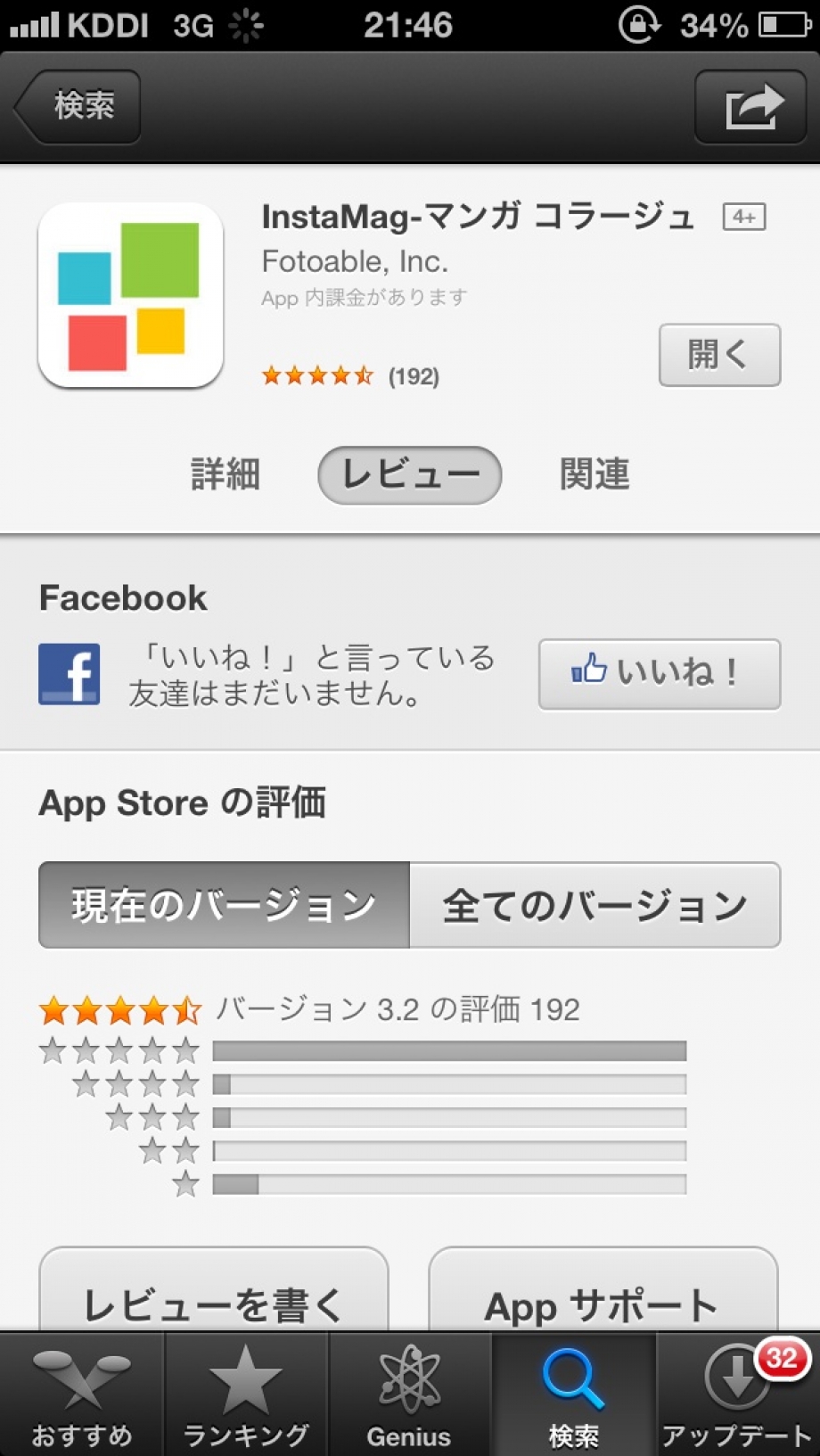
Task: Like the app with Facebook いいね！ button
Action: coord(659,673)
